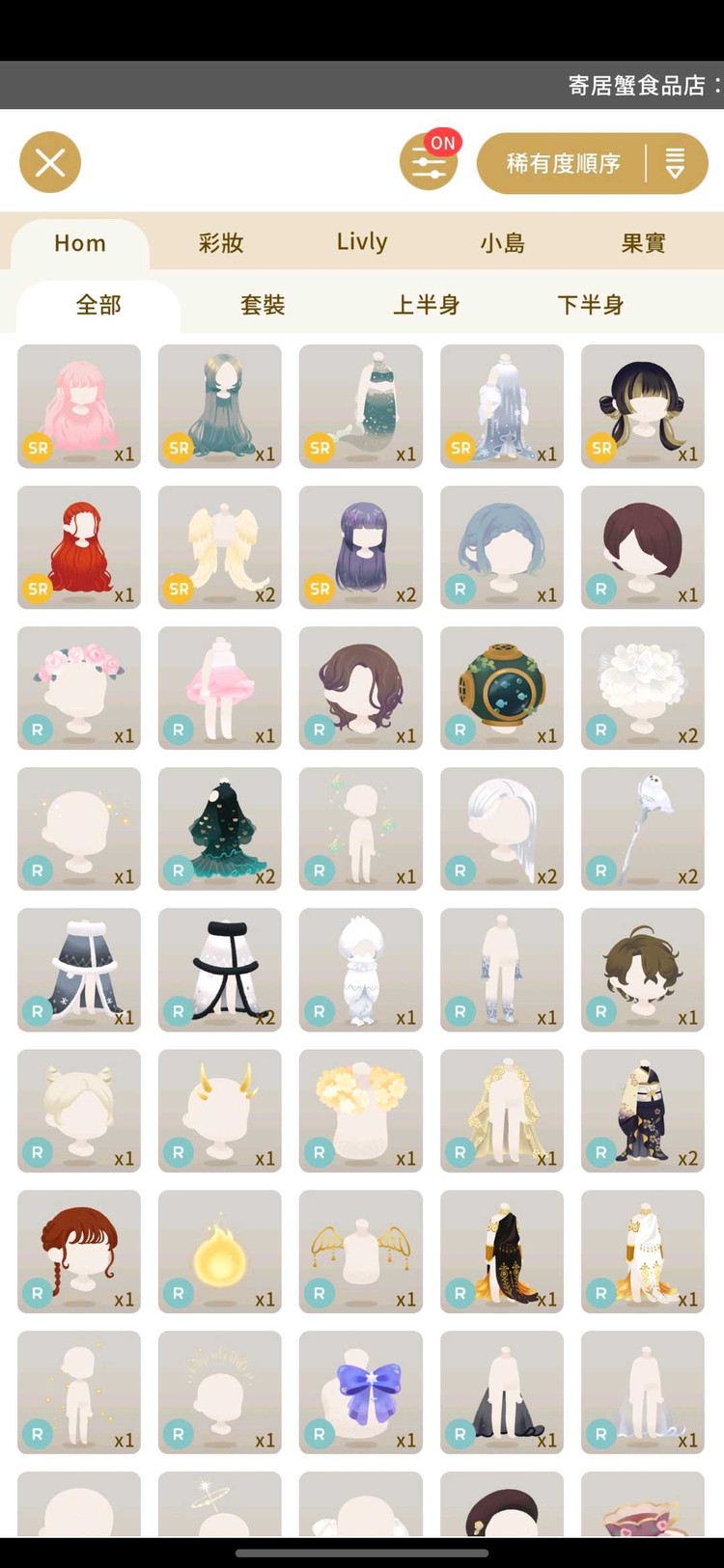Pick the golden horns item

click(220, 1111)
